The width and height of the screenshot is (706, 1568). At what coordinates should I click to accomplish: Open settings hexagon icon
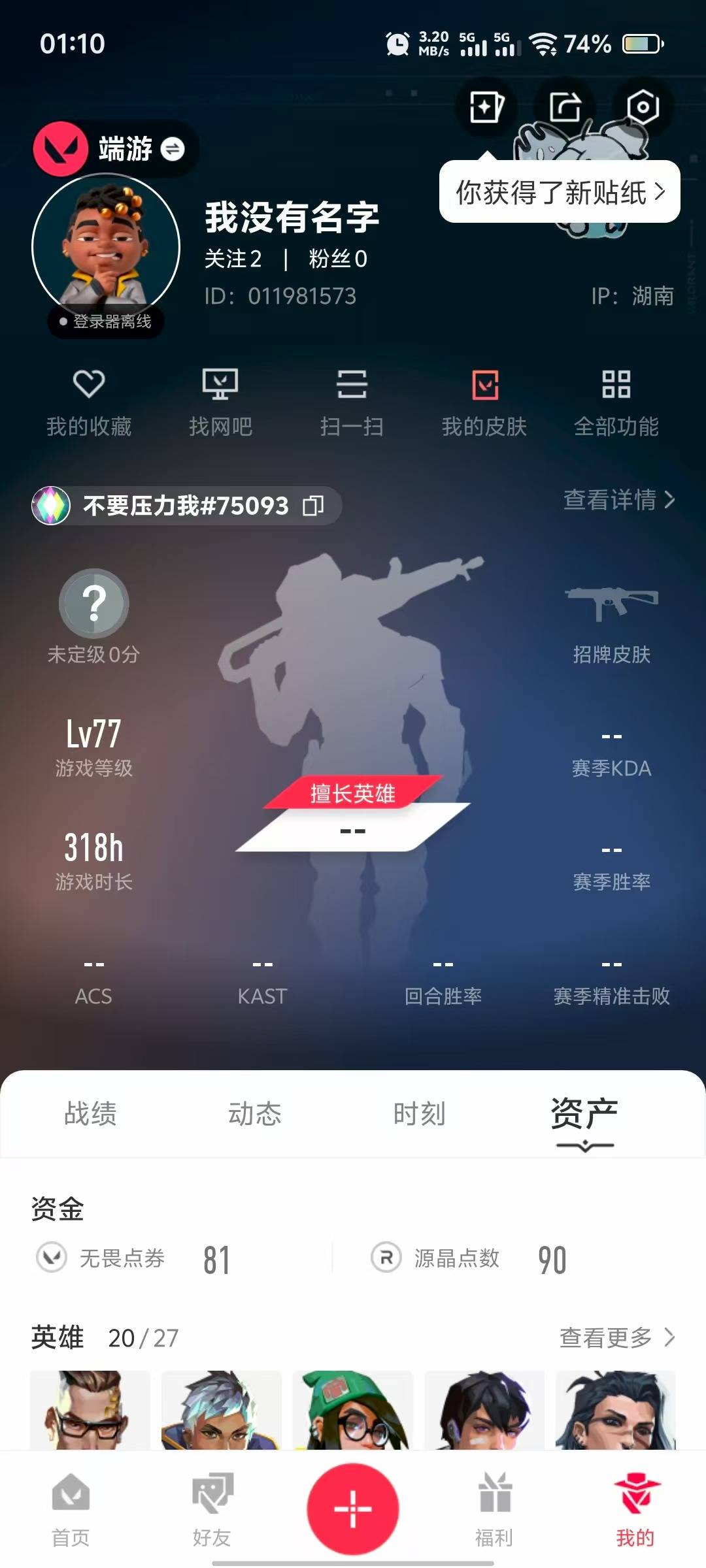pos(643,106)
